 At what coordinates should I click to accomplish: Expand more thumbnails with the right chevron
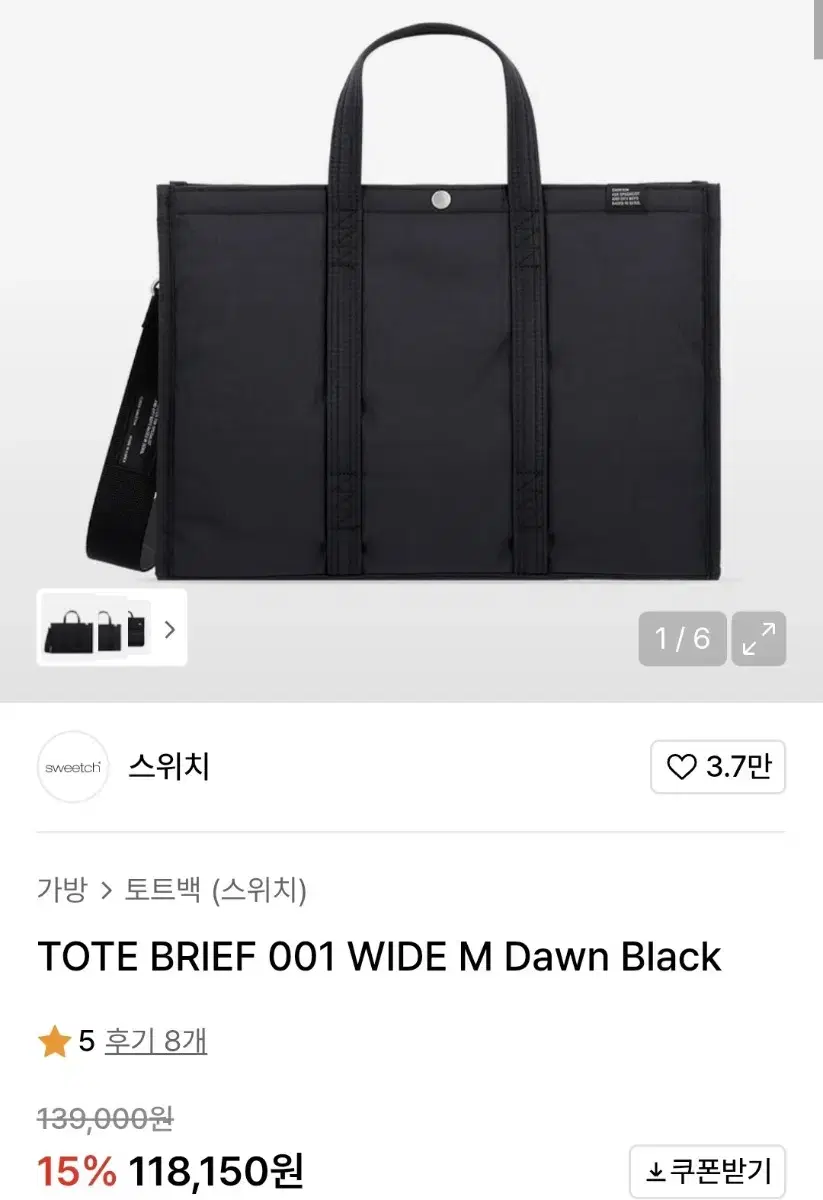coord(170,630)
